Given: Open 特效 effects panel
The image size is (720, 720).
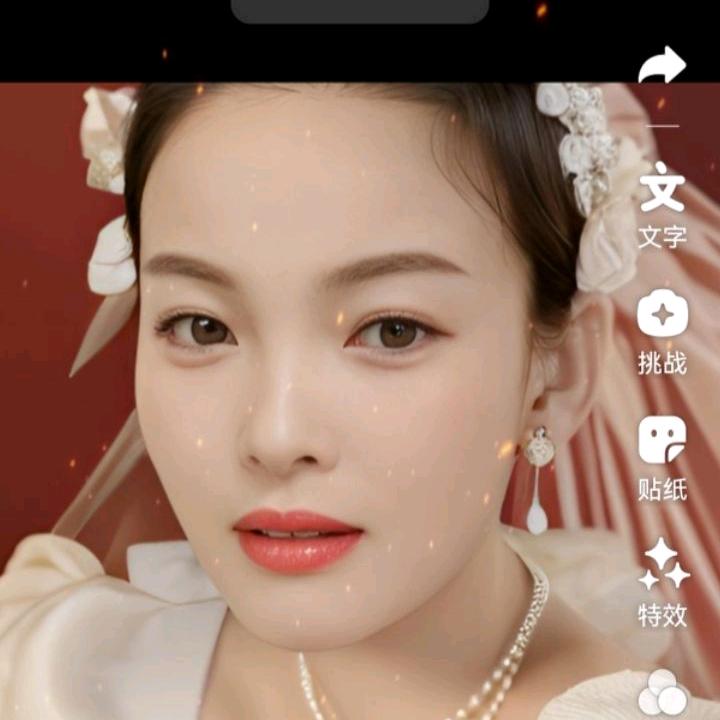Looking at the screenshot, I should tap(664, 582).
